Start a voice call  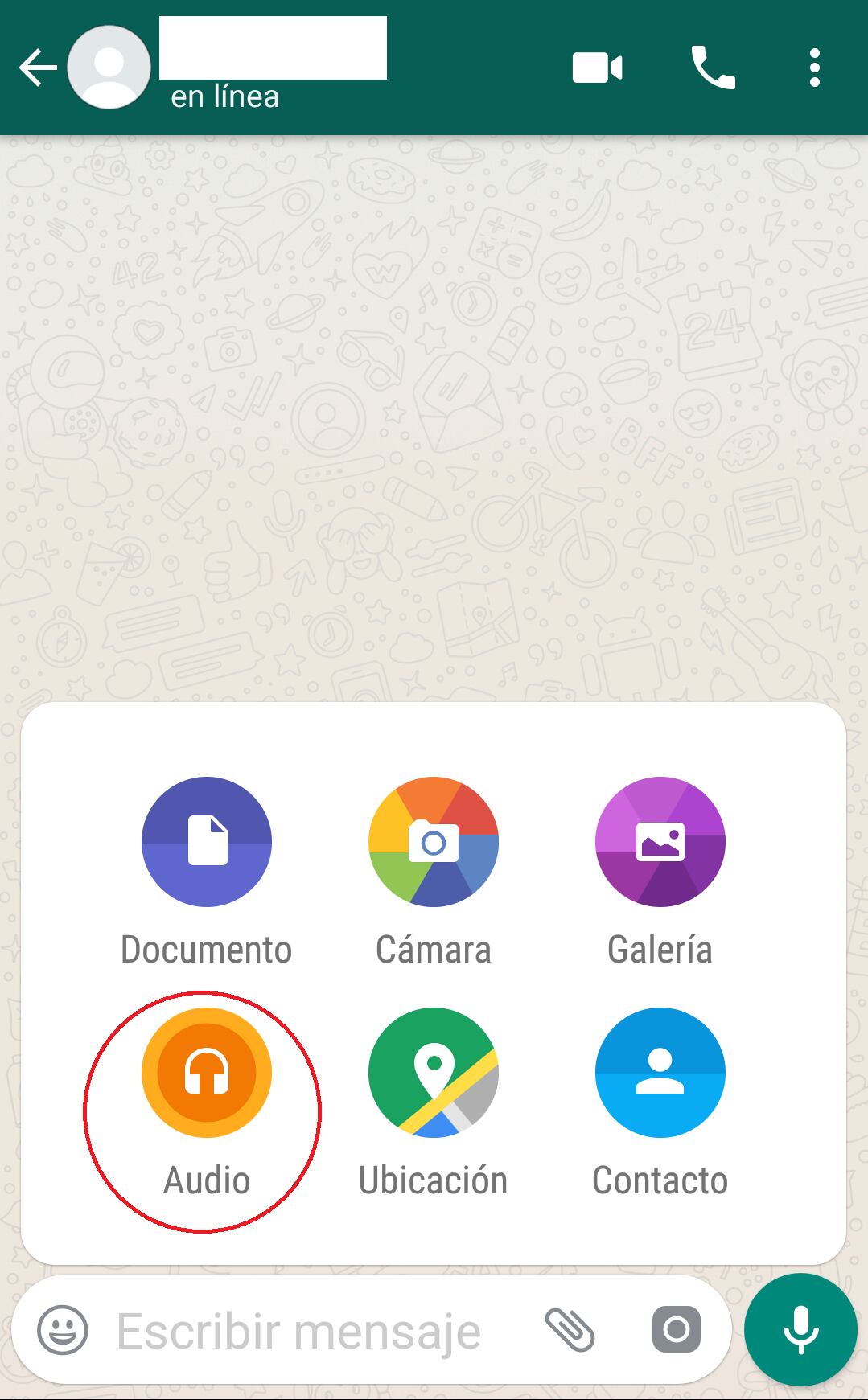[713, 68]
